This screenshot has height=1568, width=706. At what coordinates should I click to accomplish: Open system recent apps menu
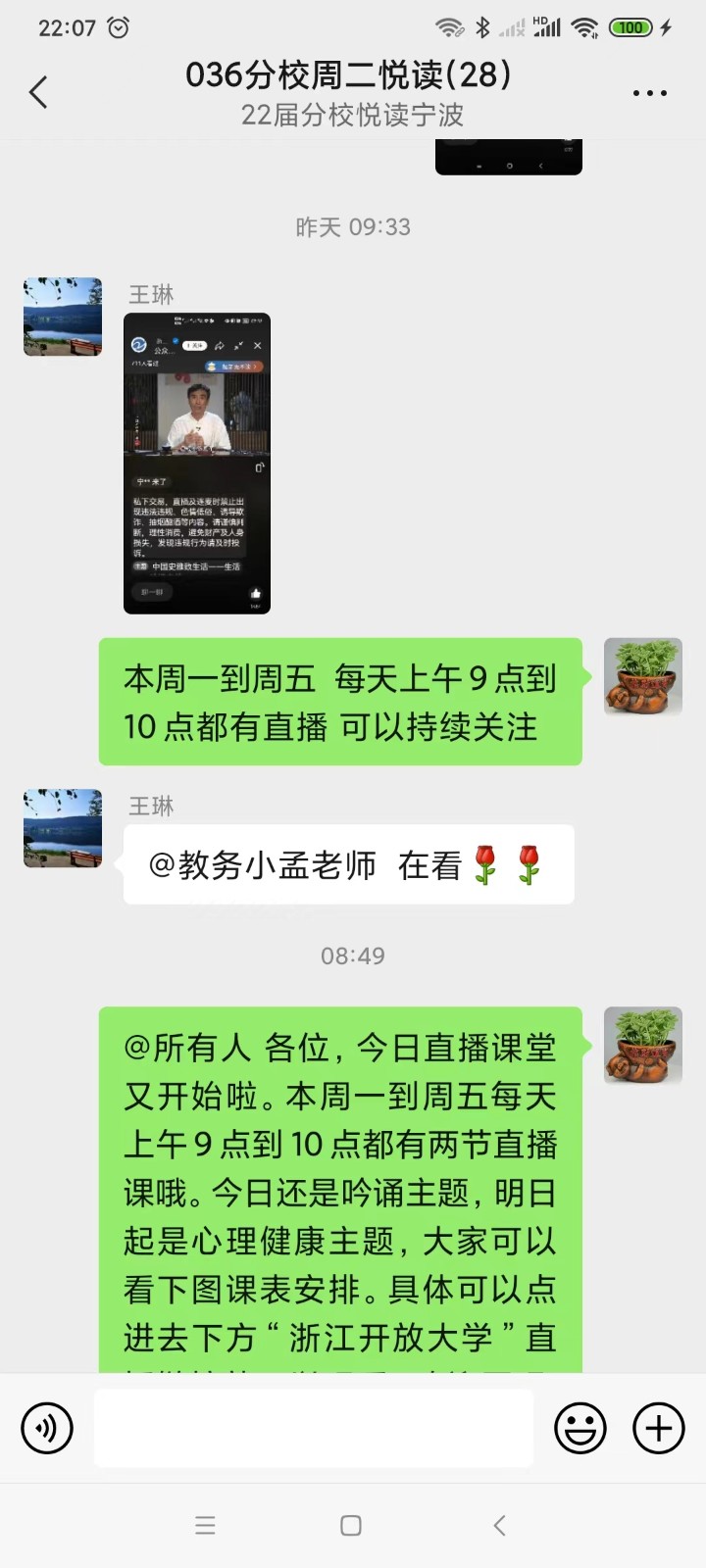coord(205,1525)
